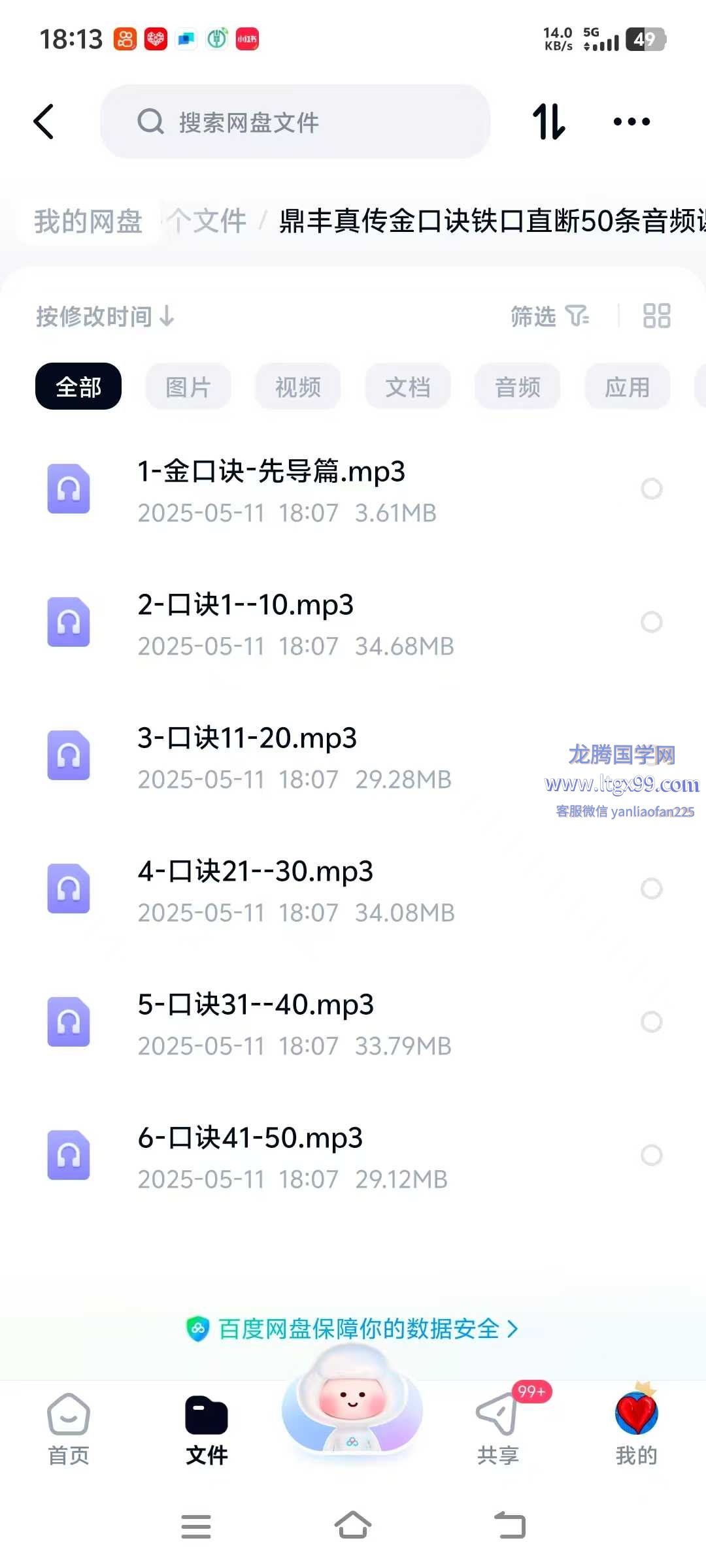The width and height of the screenshot is (706, 1568).
Task: Open the three-dot overflow menu
Action: pos(631,122)
